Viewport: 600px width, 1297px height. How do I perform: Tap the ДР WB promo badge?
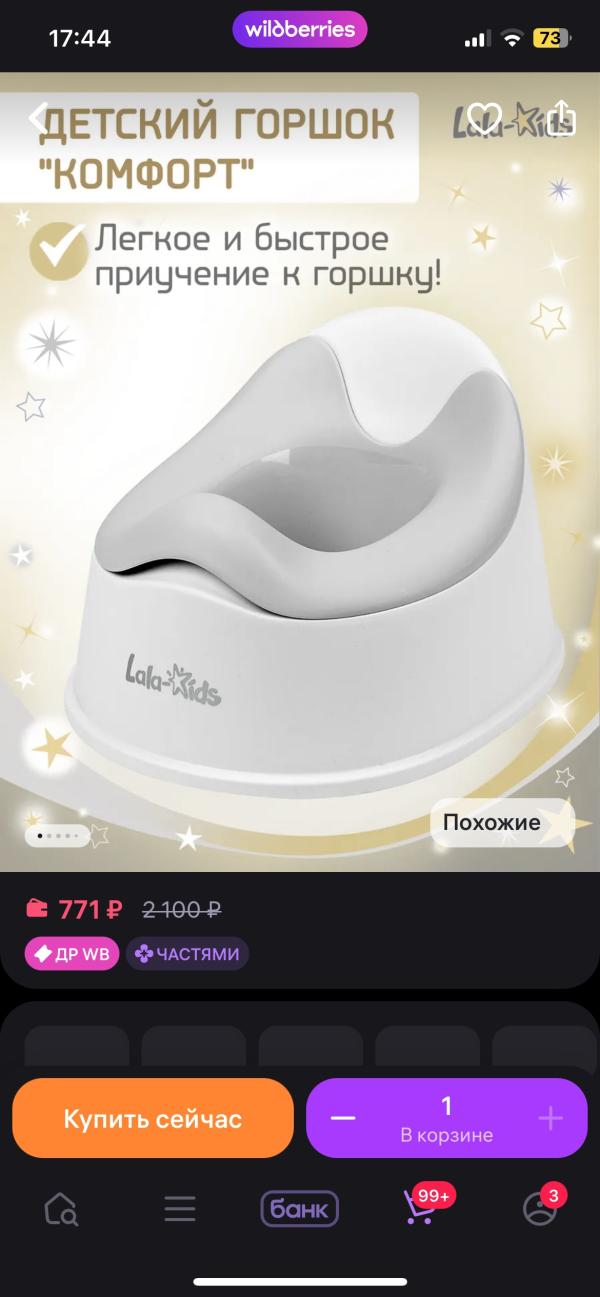click(x=72, y=954)
